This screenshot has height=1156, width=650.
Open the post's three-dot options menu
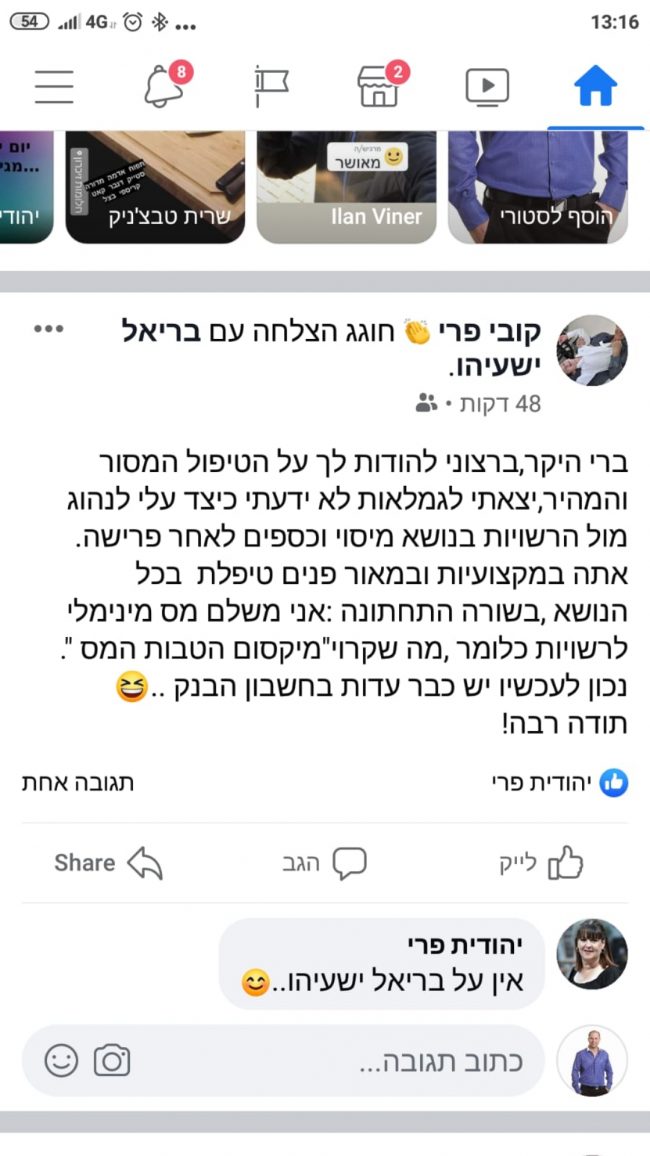click(49, 330)
